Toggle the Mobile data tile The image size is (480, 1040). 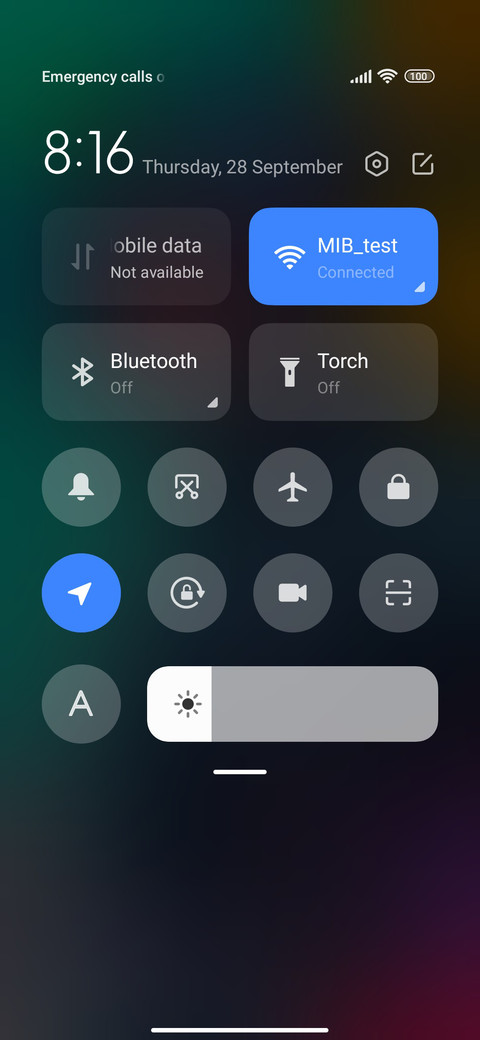tap(137, 257)
